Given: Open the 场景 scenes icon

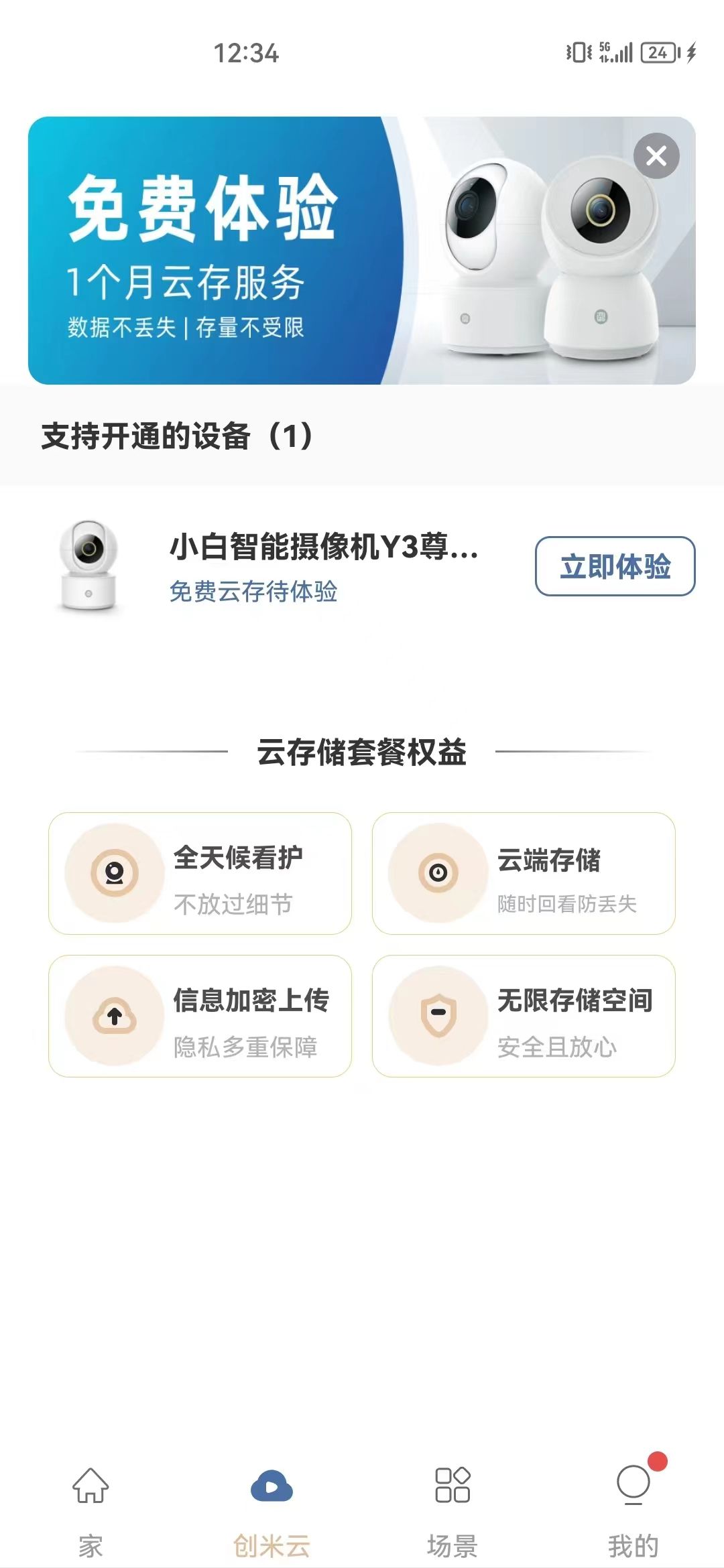Looking at the screenshot, I should [452, 1485].
